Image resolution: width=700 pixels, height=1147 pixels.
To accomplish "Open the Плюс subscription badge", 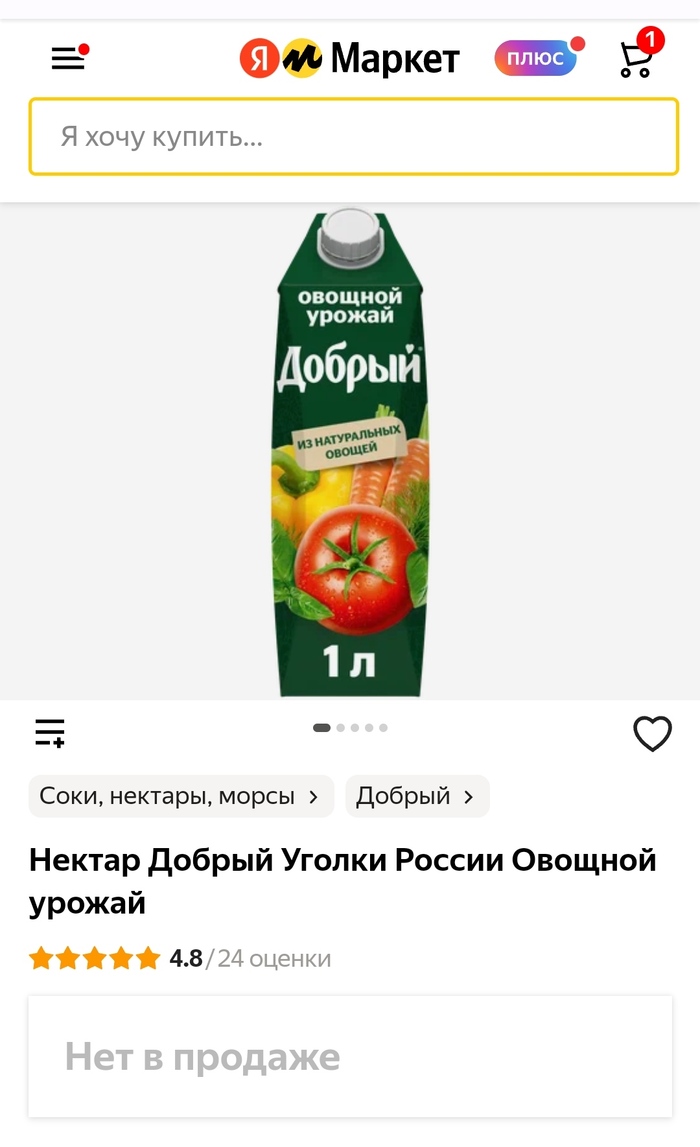I will (x=536, y=59).
